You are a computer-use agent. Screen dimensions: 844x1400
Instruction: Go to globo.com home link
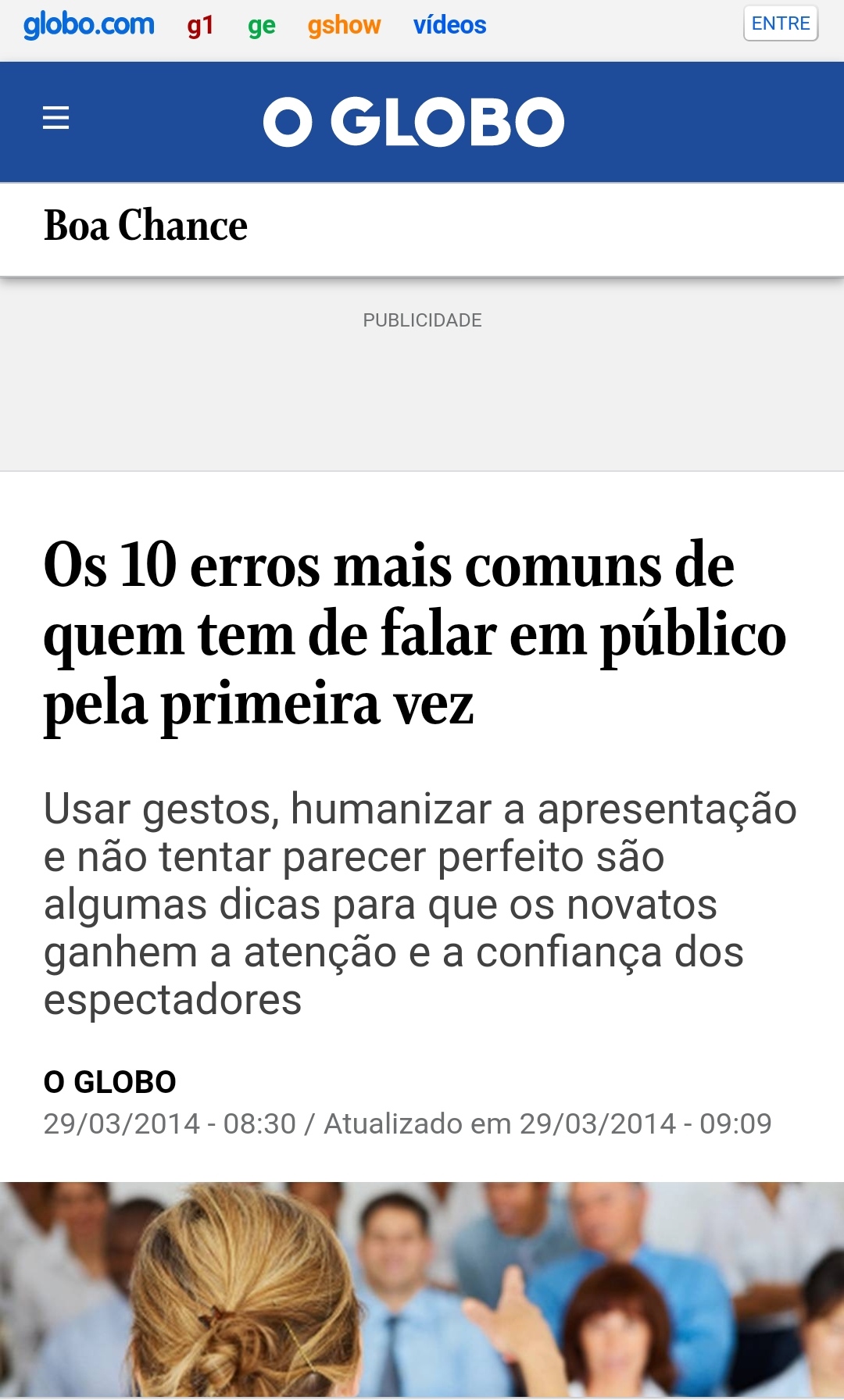point(89,25)
